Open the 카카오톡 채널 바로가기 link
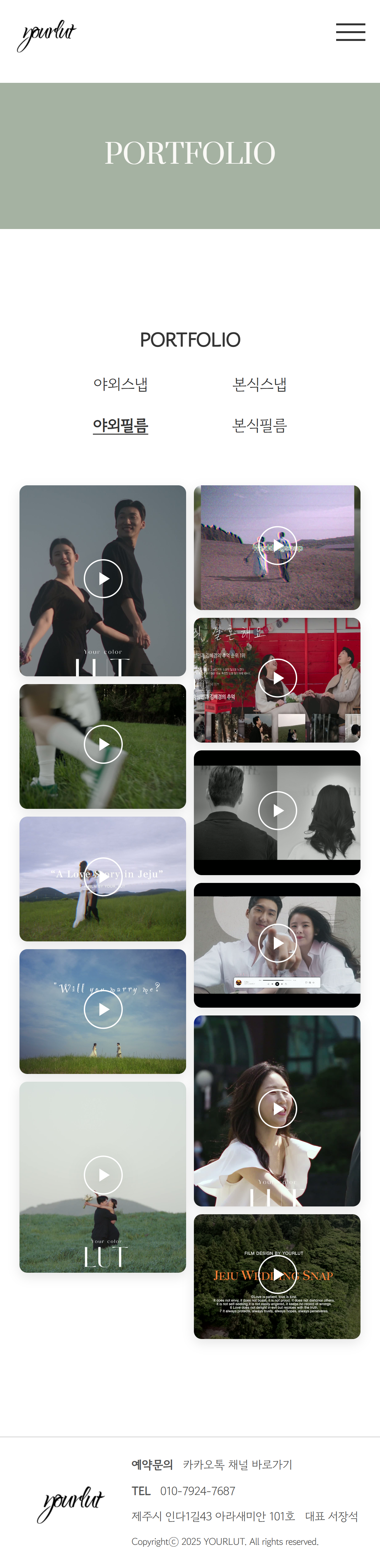Viewport: 380px width, 1568px height. tap(237, 1464)
